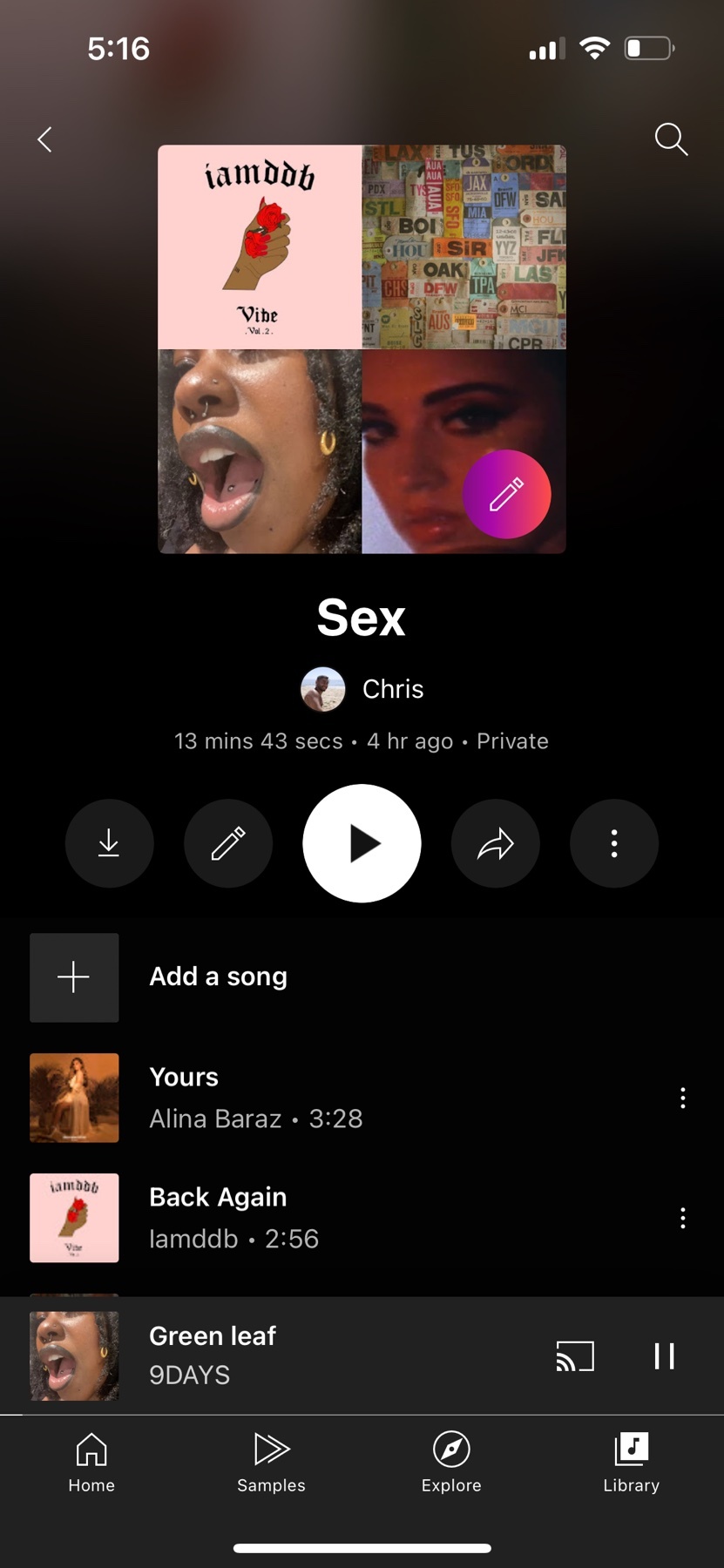Go back using the top-left arrow
Image resolution: width=724 pixels, height=1568 pixels.
(x=45, y=139)
